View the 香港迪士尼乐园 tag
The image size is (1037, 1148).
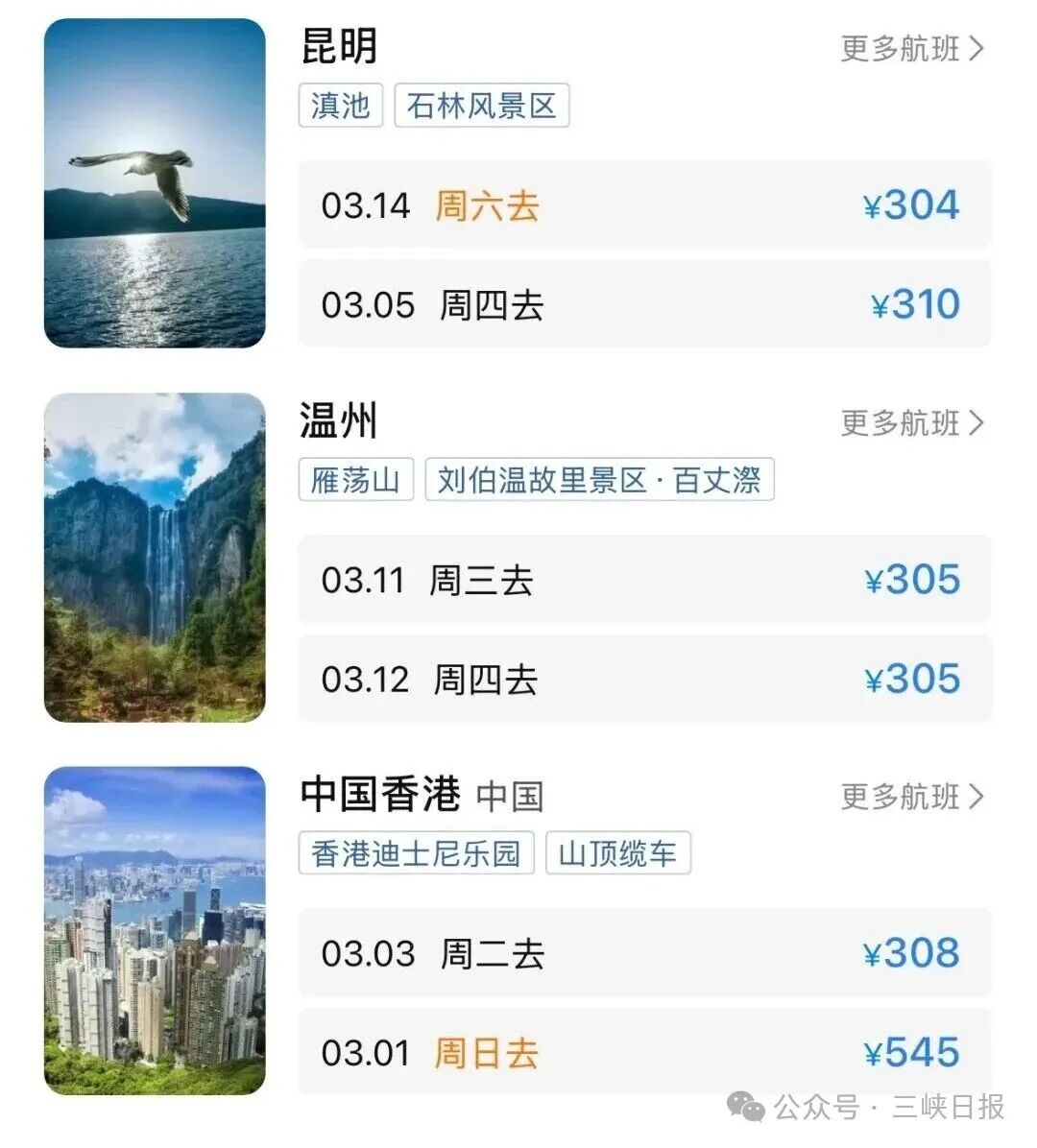(416, 853)
